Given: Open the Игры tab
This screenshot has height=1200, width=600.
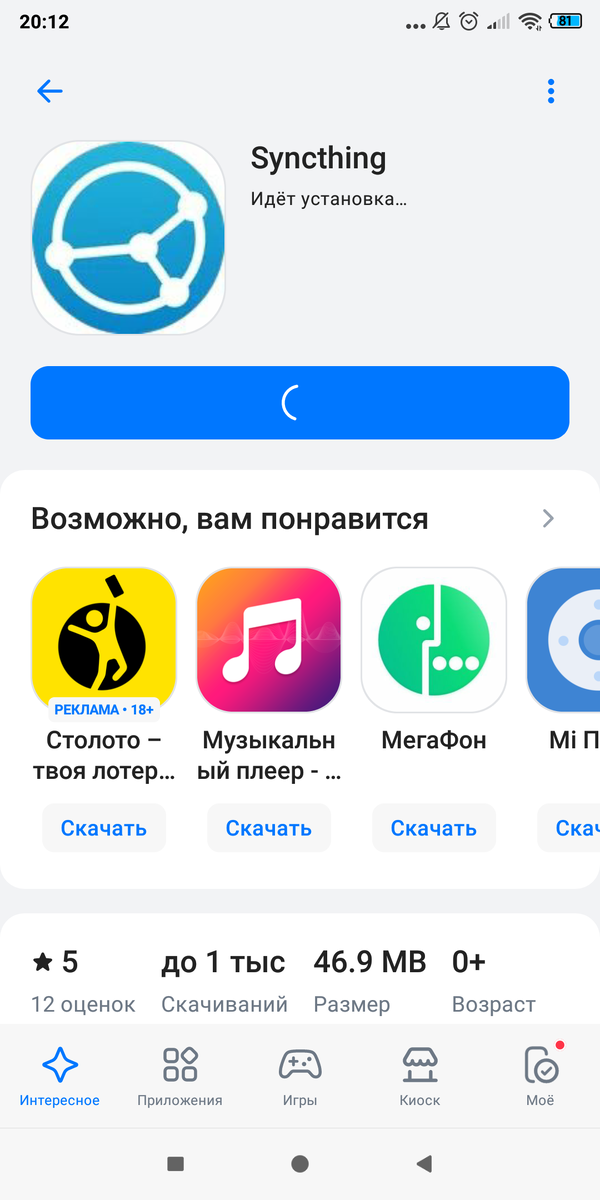Looking at the screenshot, I should (x=300, y=1077).
